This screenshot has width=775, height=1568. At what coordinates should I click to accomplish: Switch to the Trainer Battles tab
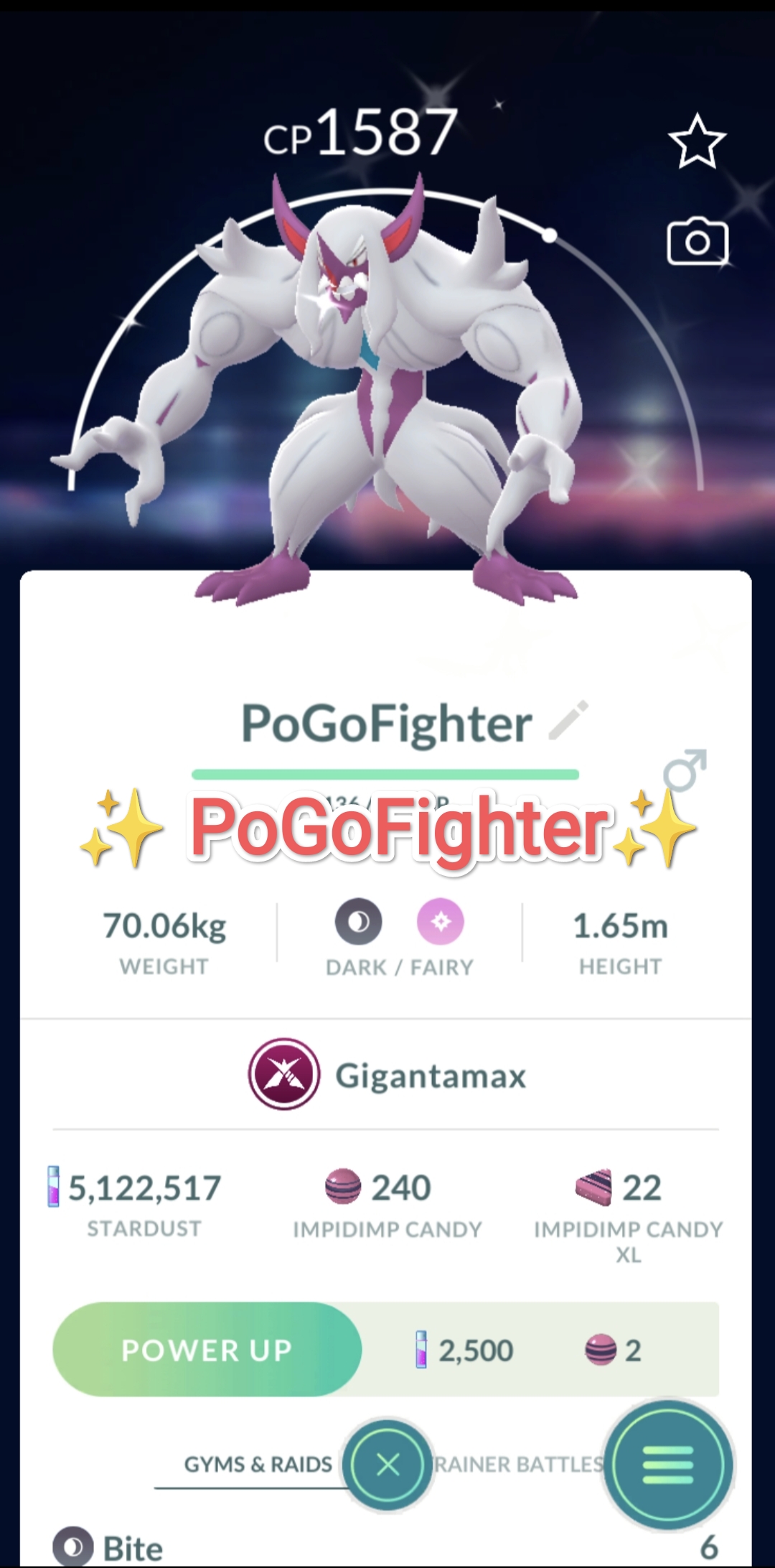coord(520,1464)
